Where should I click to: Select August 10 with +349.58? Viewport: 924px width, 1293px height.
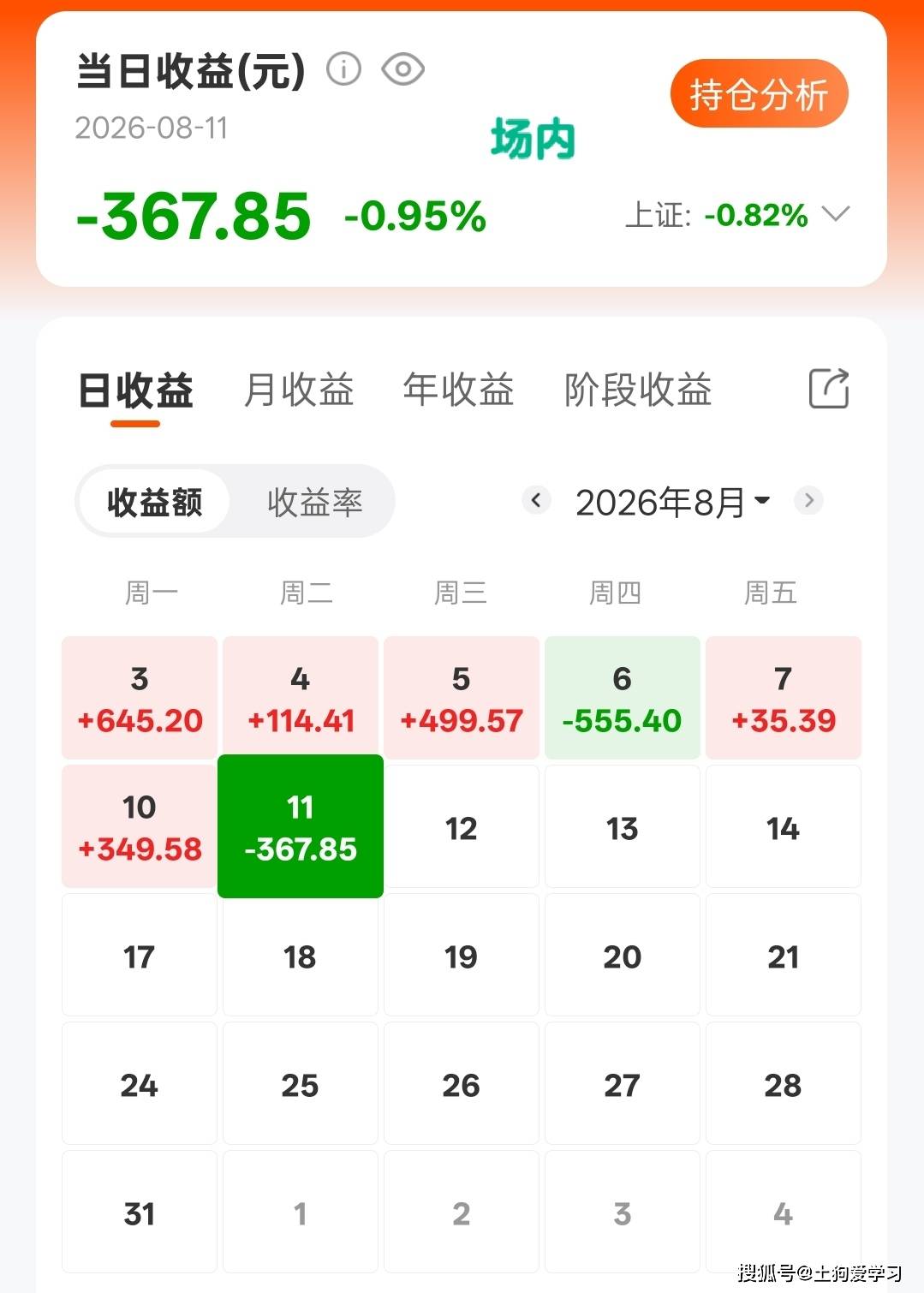(x=140, y=826)
